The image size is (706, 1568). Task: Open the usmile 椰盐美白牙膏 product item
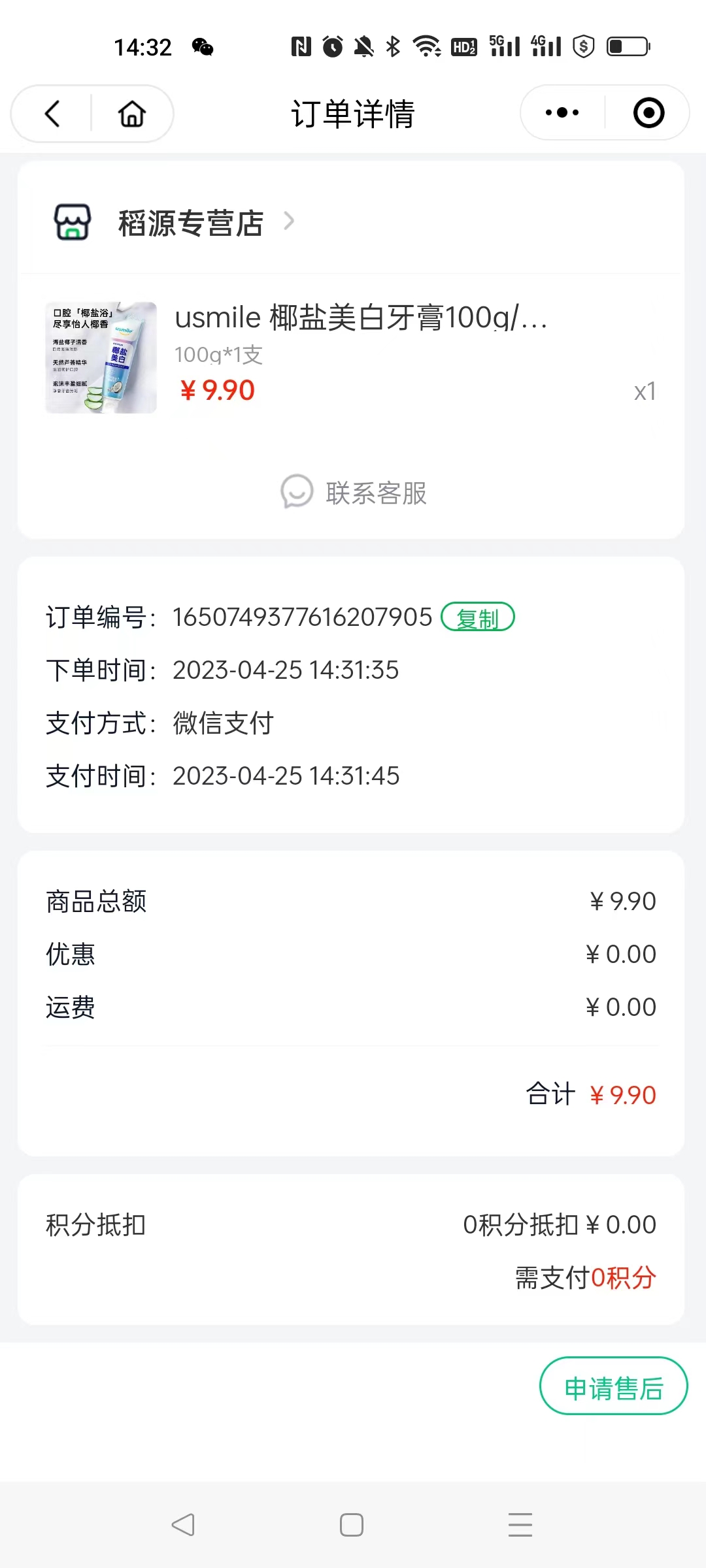pos(351,357)
